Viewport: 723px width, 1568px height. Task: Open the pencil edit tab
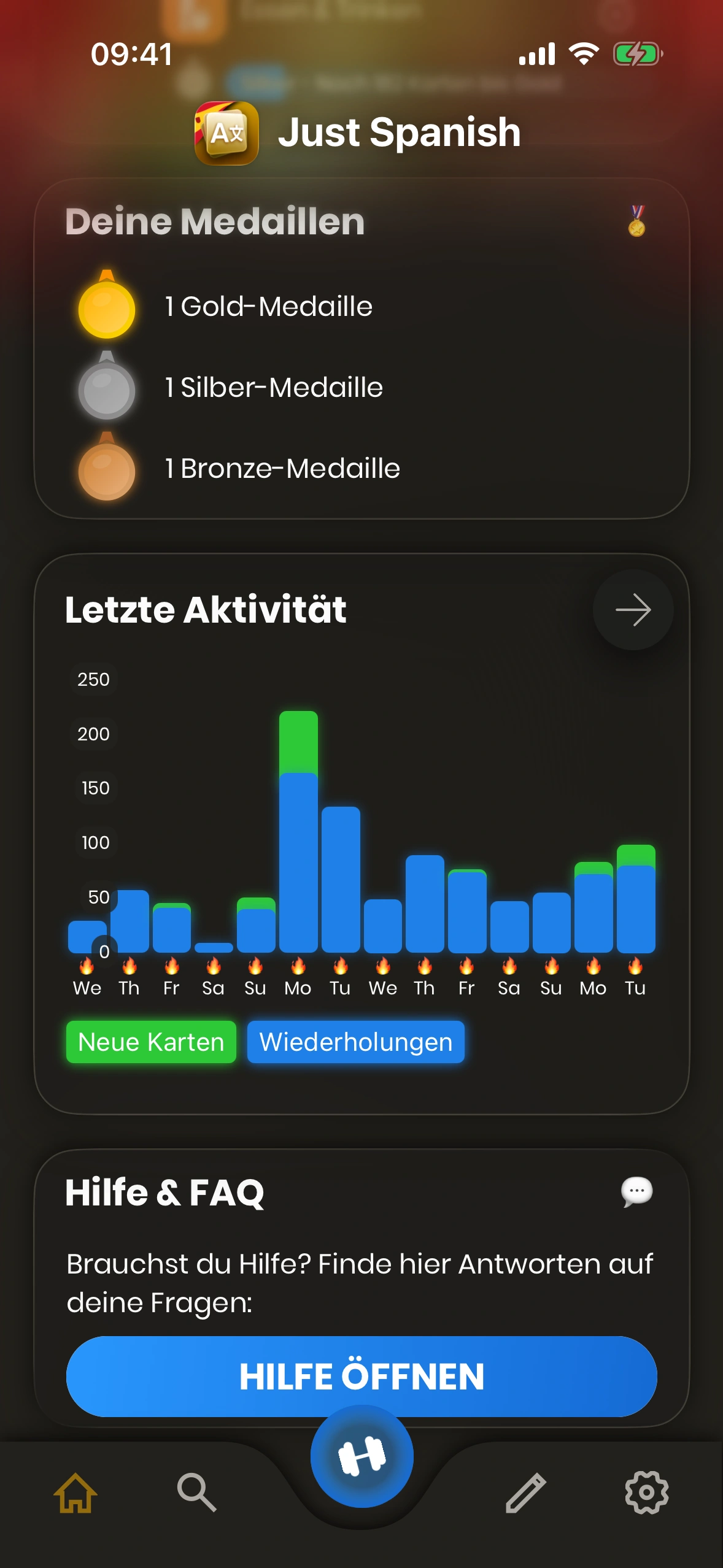tap(526, 1493)
